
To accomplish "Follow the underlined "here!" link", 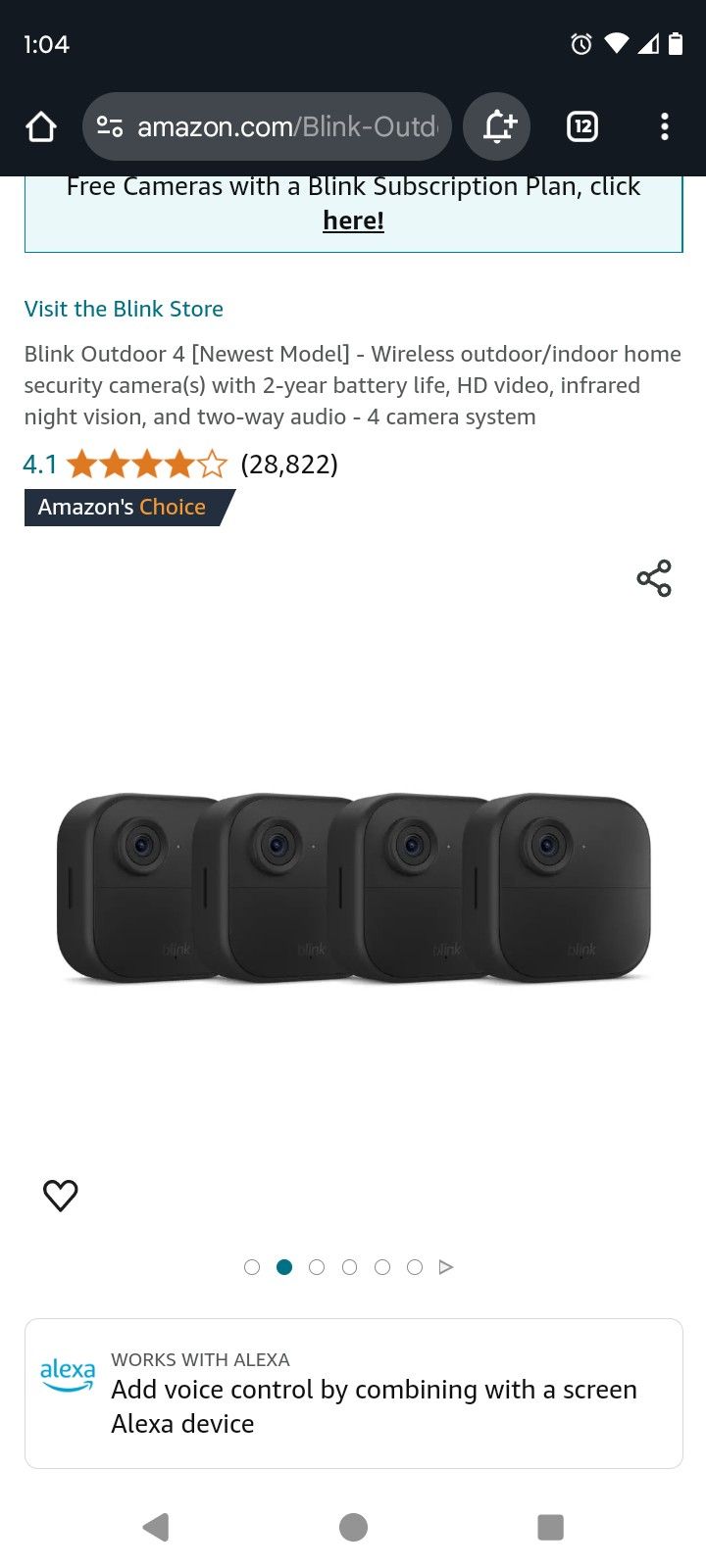I will tap(353, 220).
